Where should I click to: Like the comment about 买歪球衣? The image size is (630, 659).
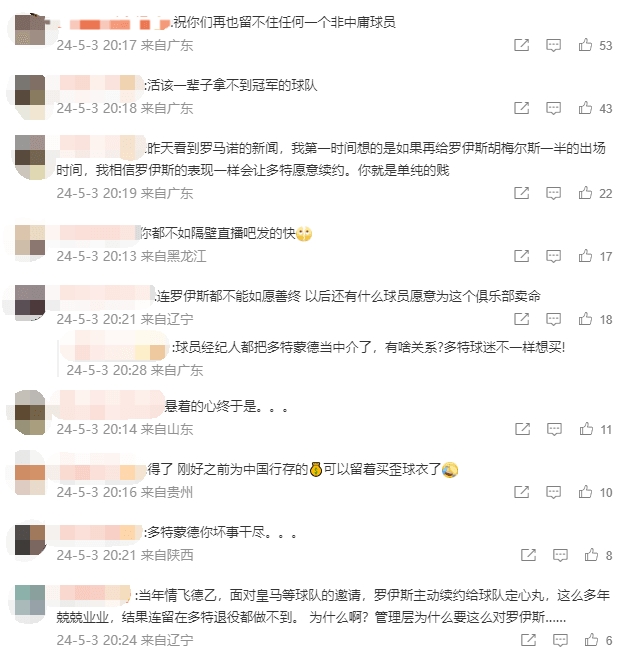pos(590,492)
